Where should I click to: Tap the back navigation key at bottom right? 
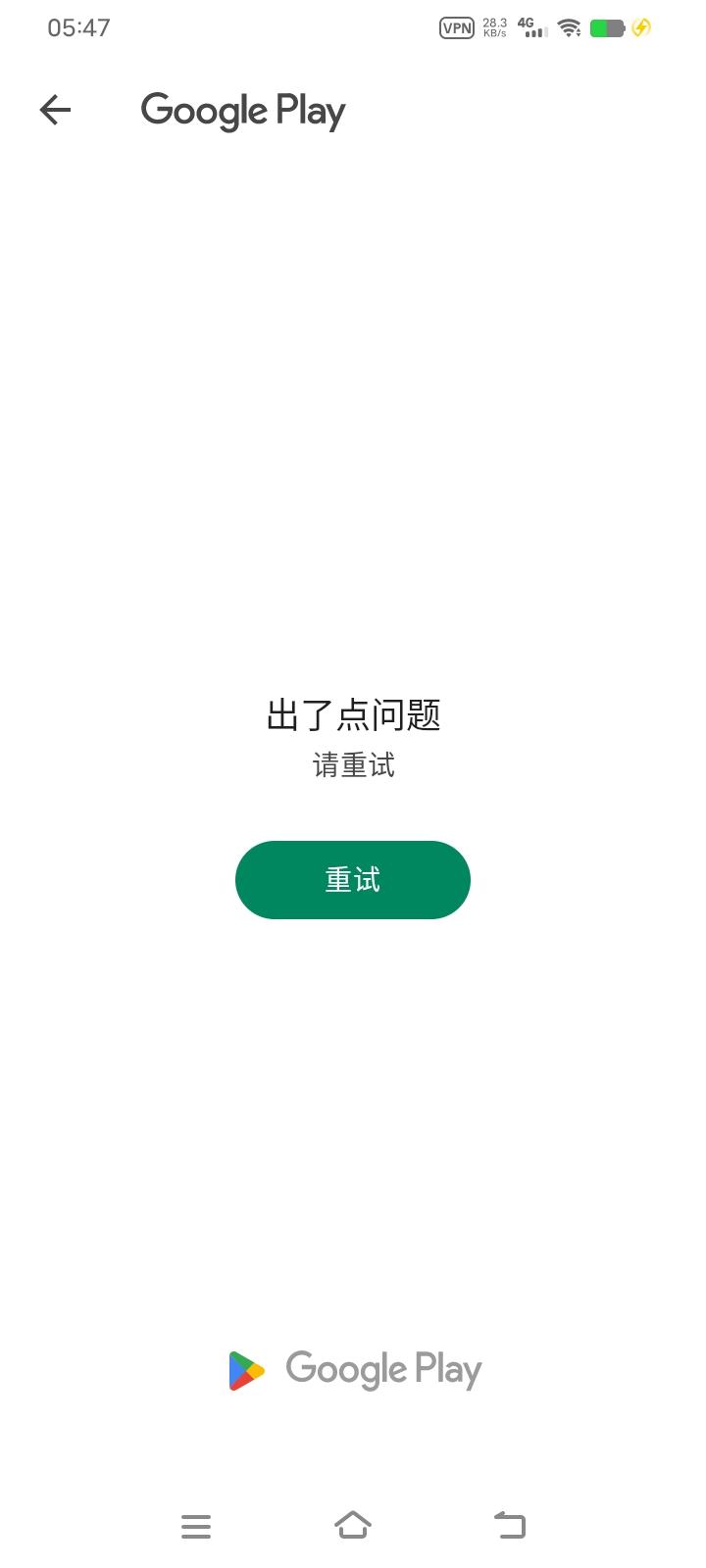click(509, 1525)
